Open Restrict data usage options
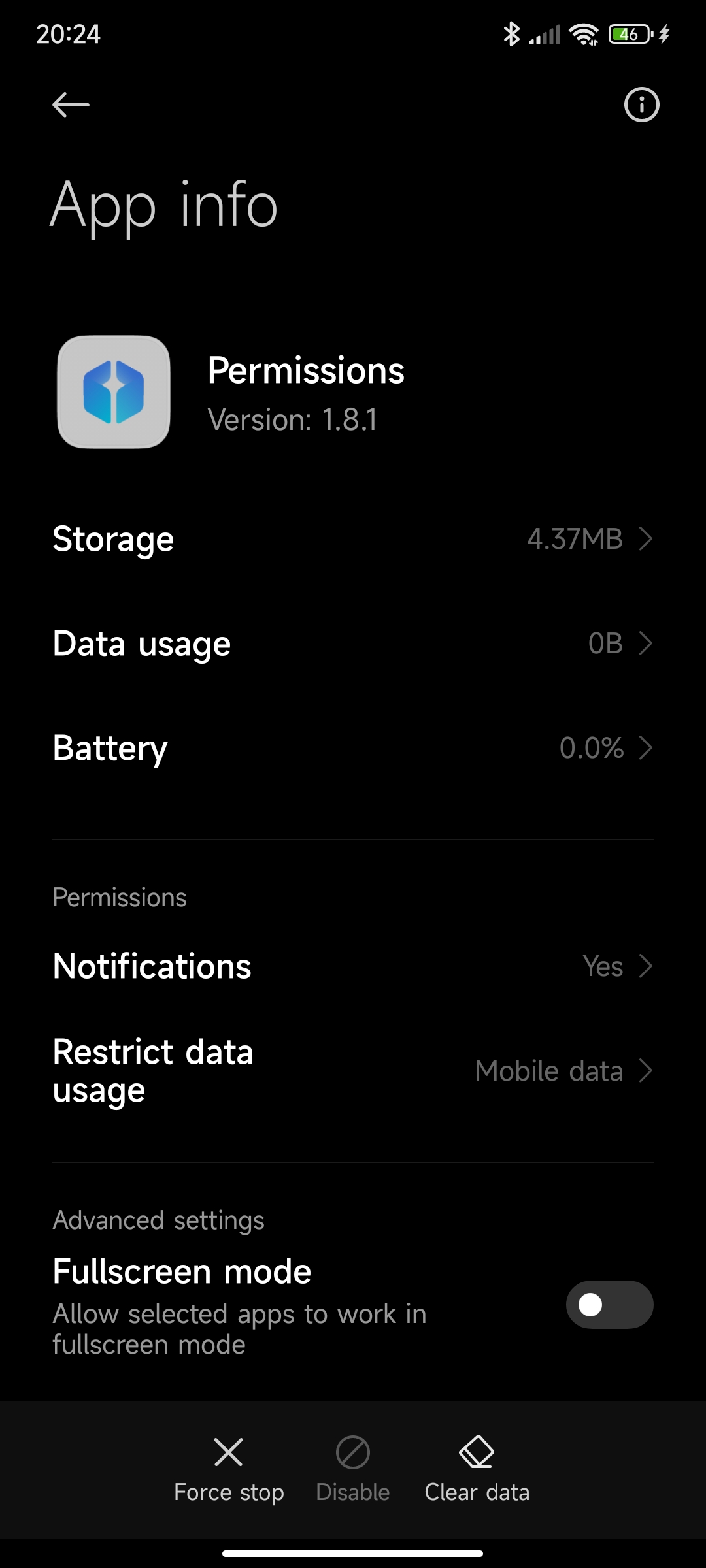Viewport: 706px width, 1568px height. (353, 1071)
